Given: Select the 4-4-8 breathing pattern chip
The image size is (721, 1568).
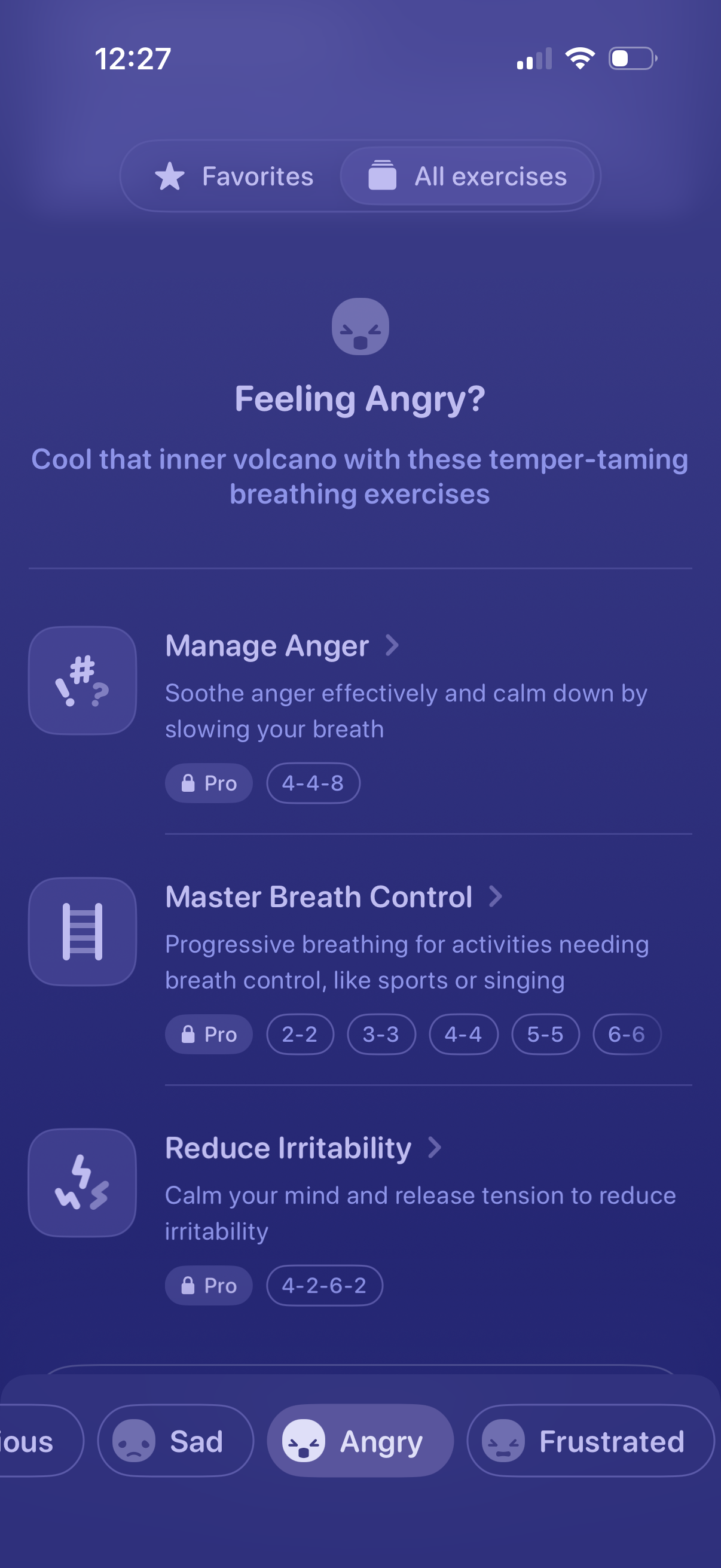Looking at the screenshot, I should (313, 783).
